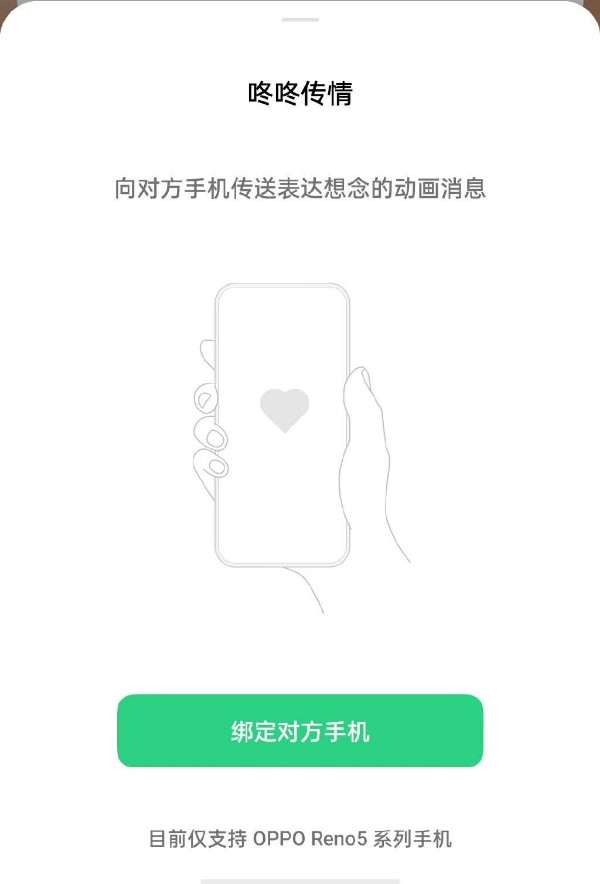Tap the 绑定对方手机 button
This screenshot has width=600, height=884.
300,731
